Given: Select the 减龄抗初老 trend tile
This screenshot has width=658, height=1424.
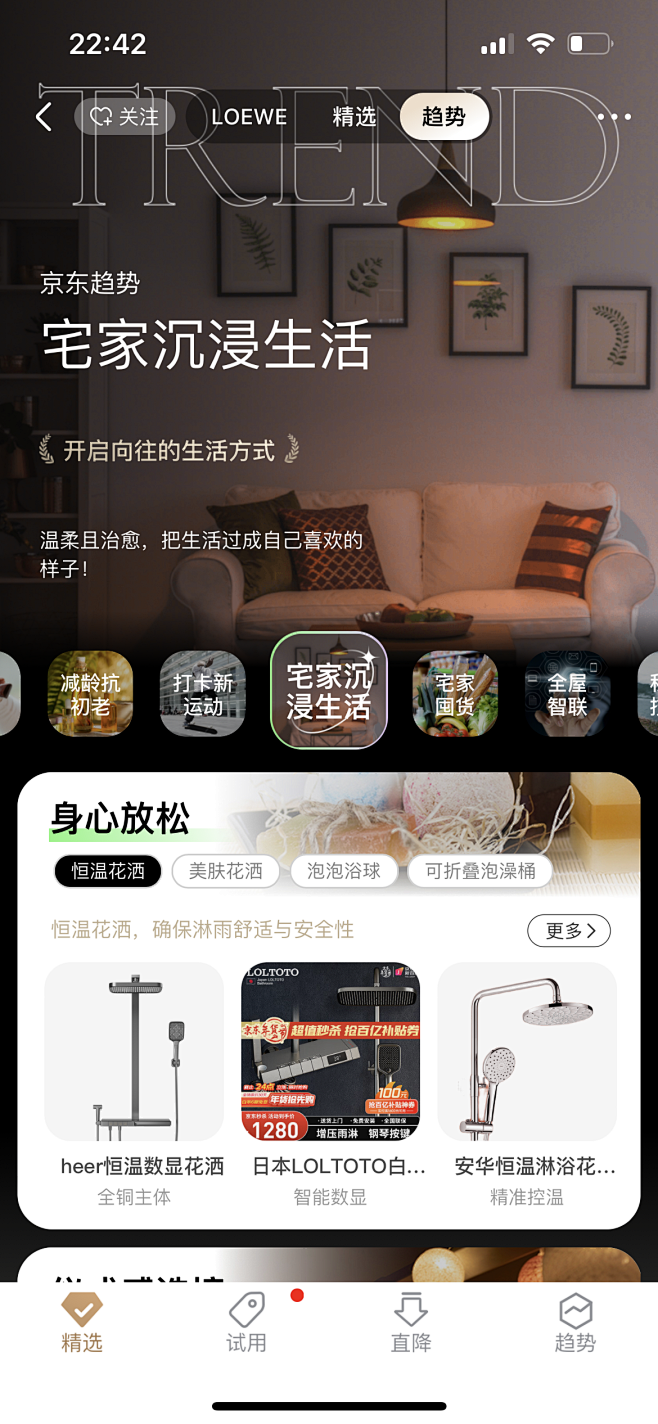Looking at the screenshot, I should pos(90,694).
